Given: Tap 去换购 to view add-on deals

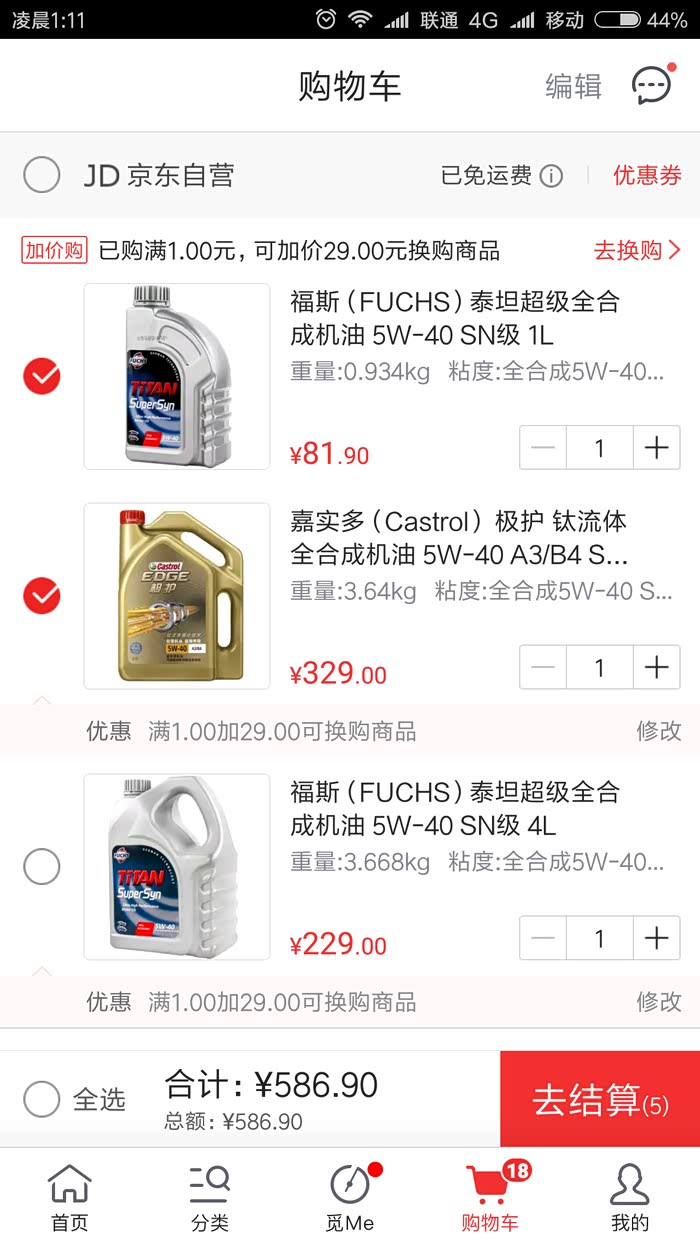Looking at the screenshot, I should 637,250.
